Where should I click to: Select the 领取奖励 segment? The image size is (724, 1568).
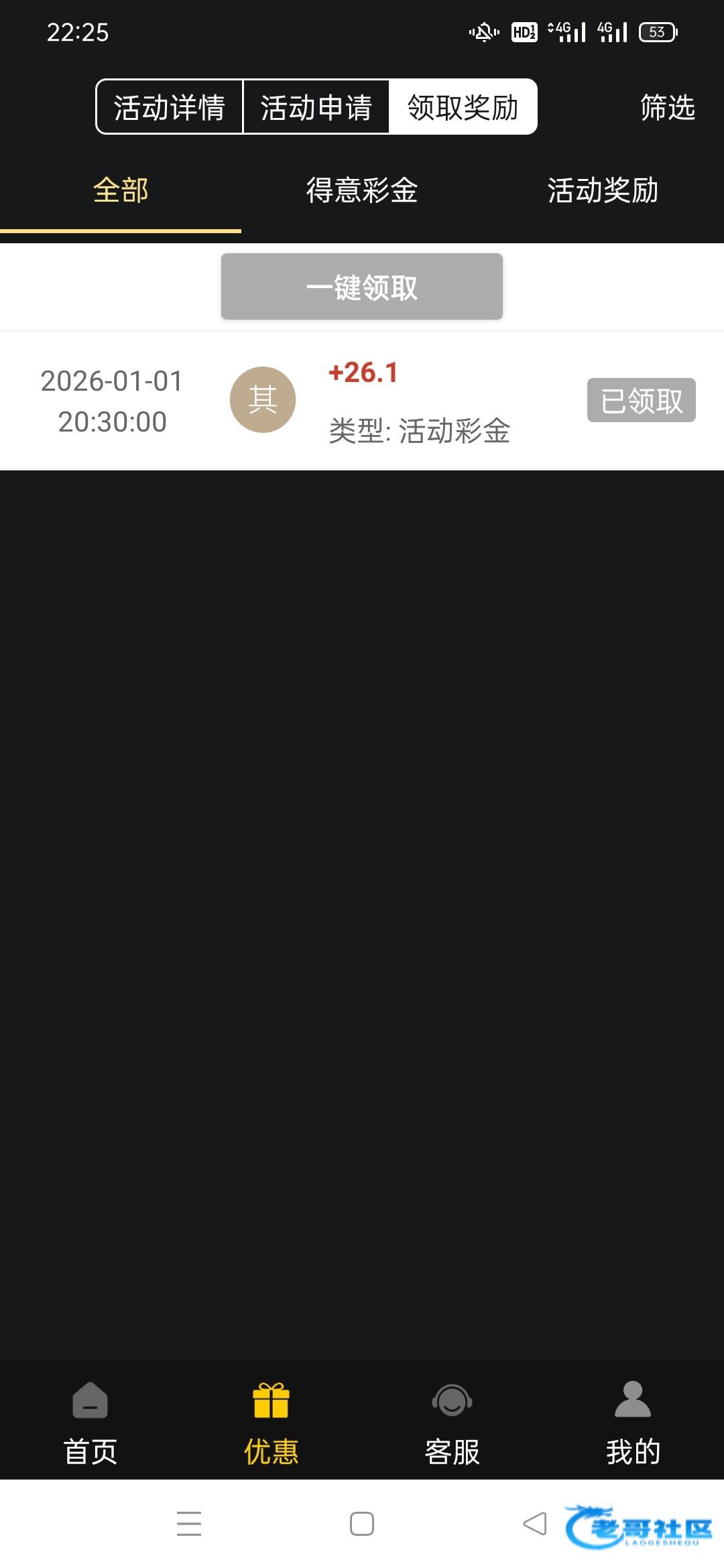pos(463,107)
